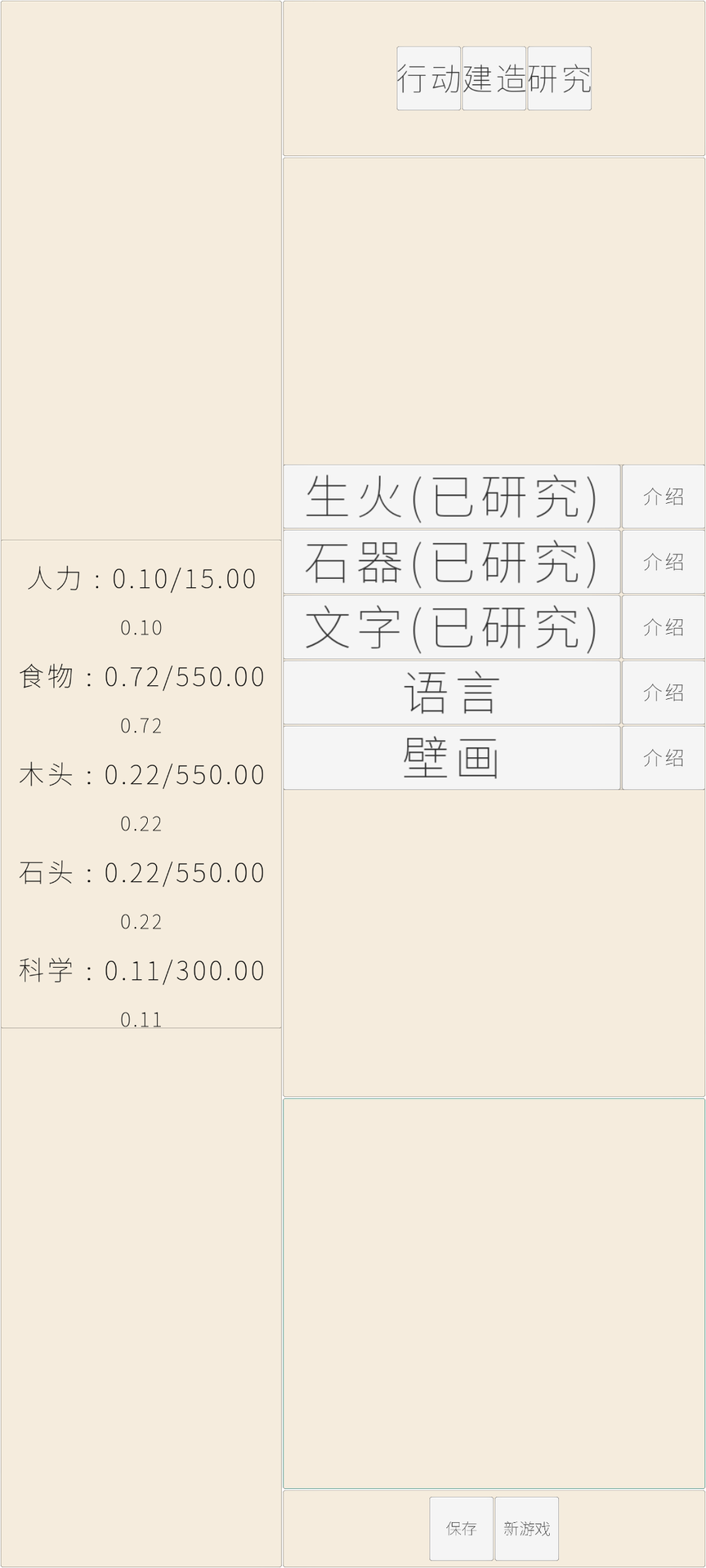
Task: Start a 新游戏
Action: [x=526, y=1528]
